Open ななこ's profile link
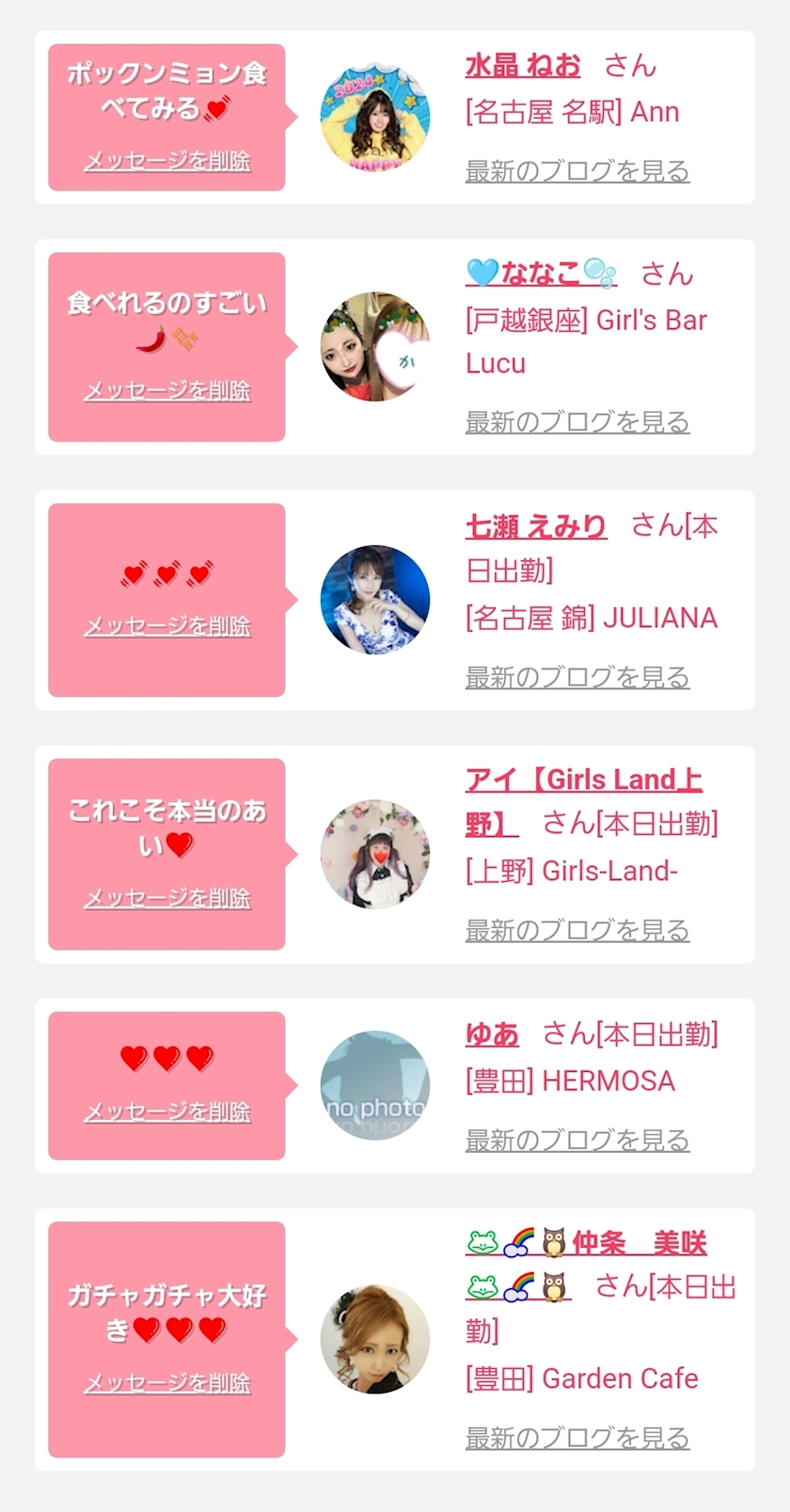 [x=542, y=273]
